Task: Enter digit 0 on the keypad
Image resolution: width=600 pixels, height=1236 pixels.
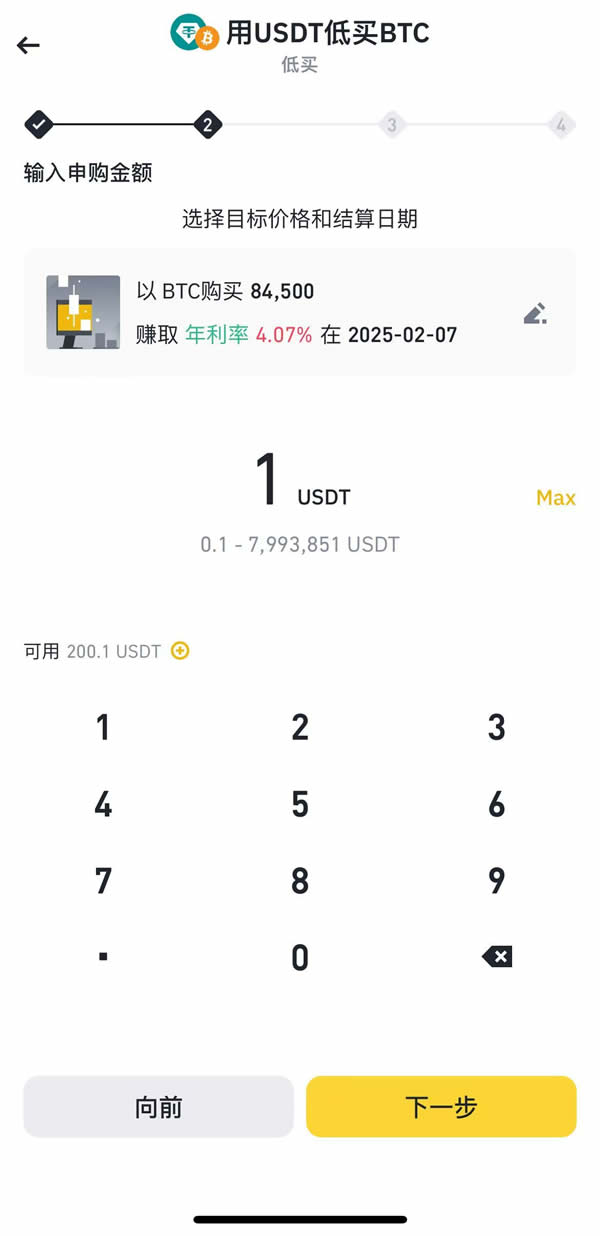Action: click(300, 958)
